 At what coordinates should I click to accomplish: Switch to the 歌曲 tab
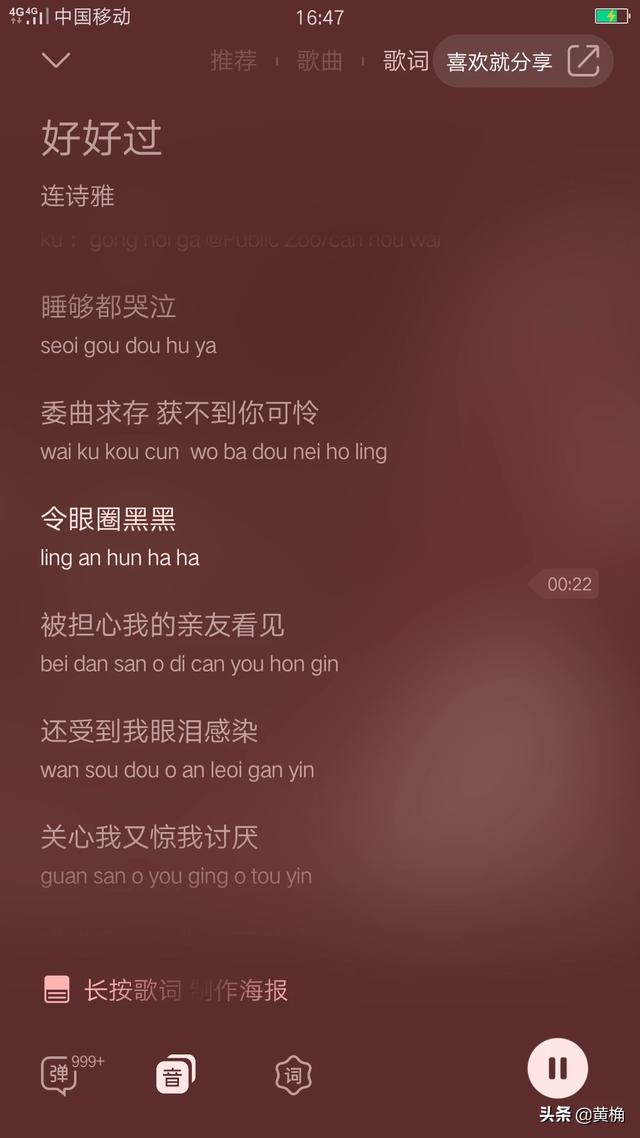tap(319, 61)
